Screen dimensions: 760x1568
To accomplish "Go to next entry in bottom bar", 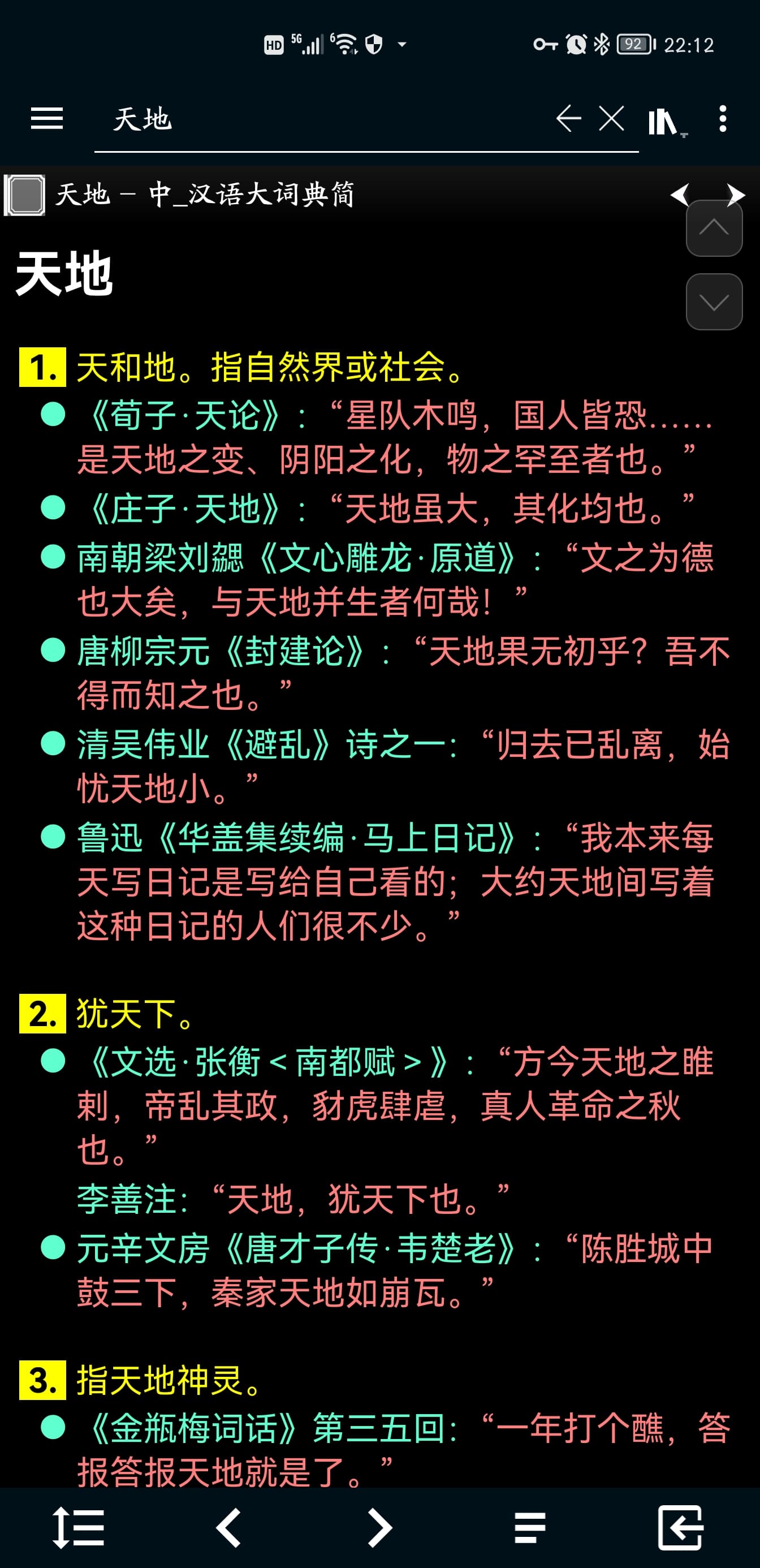I will click(x=379, y=1527).
